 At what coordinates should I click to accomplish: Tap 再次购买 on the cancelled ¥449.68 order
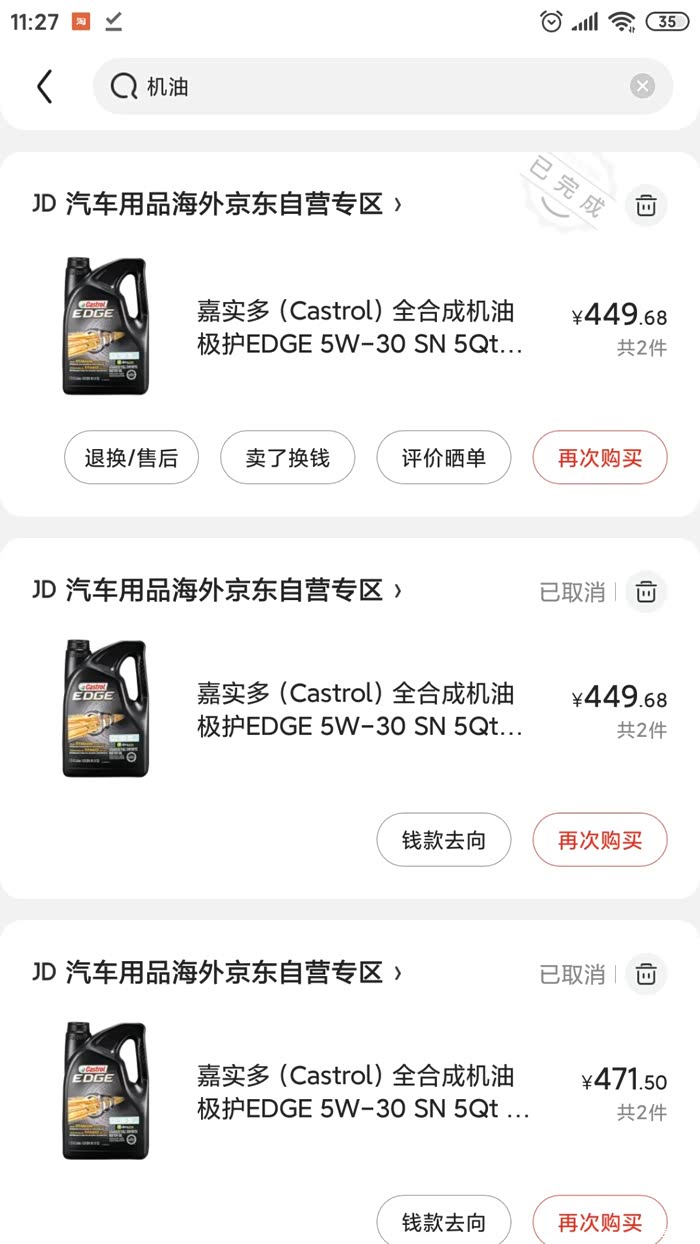coord(599,840)
